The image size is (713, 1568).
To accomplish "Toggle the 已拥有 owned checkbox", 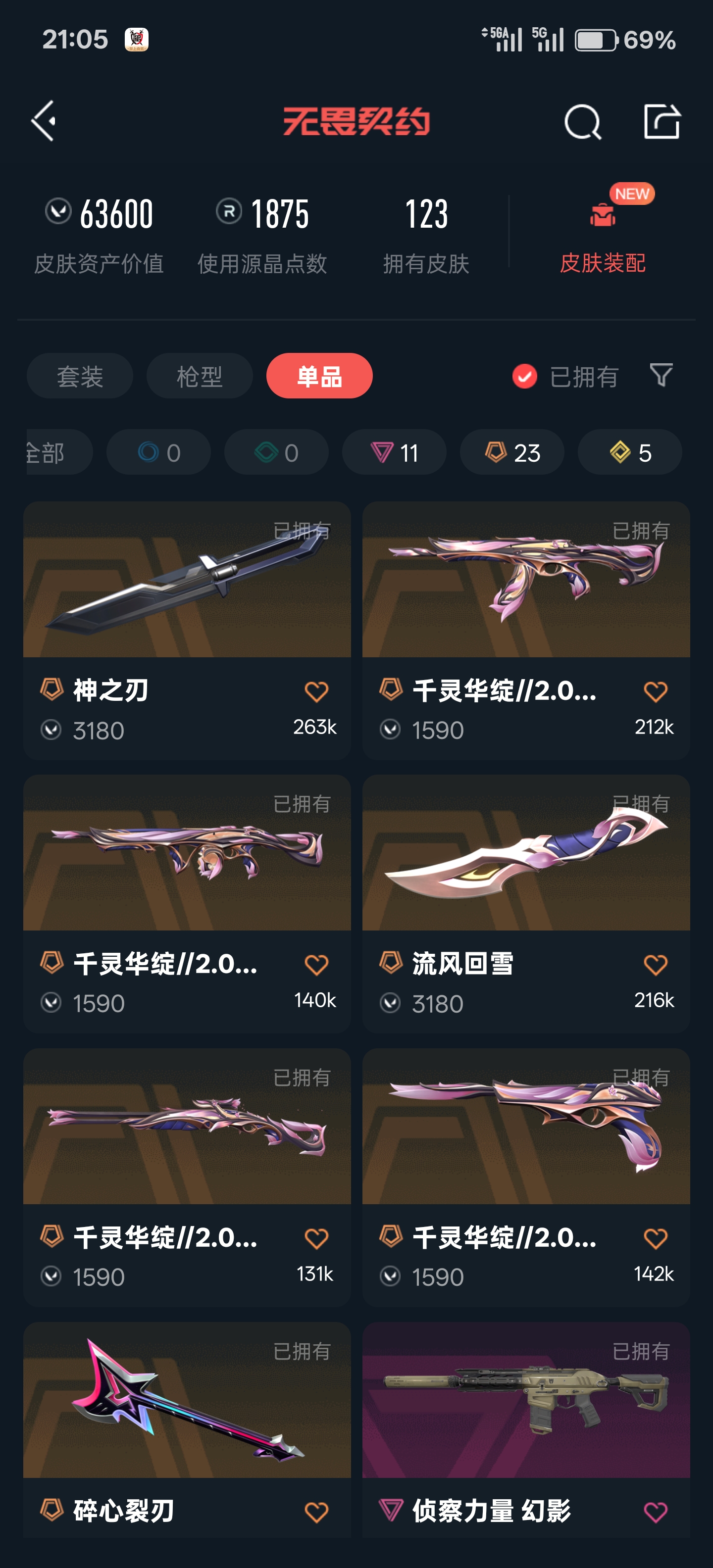I will coord(525,376).
